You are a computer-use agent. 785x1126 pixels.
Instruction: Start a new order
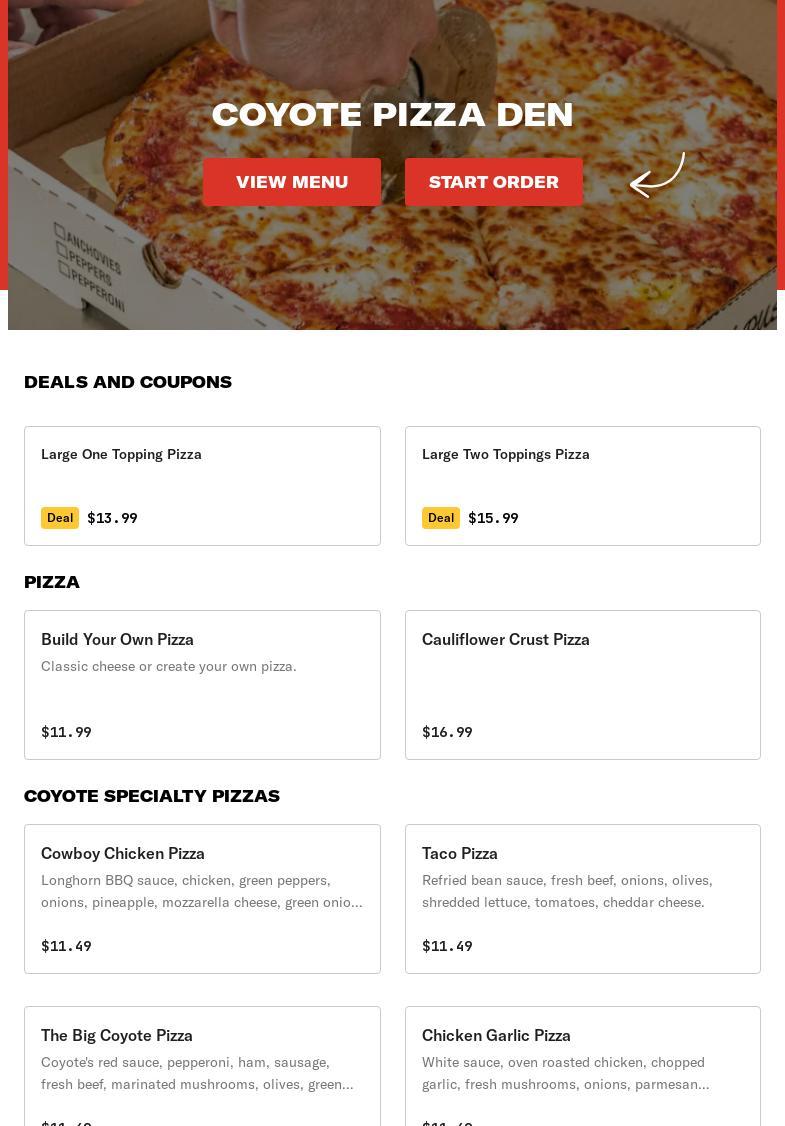tap(493, 182)
